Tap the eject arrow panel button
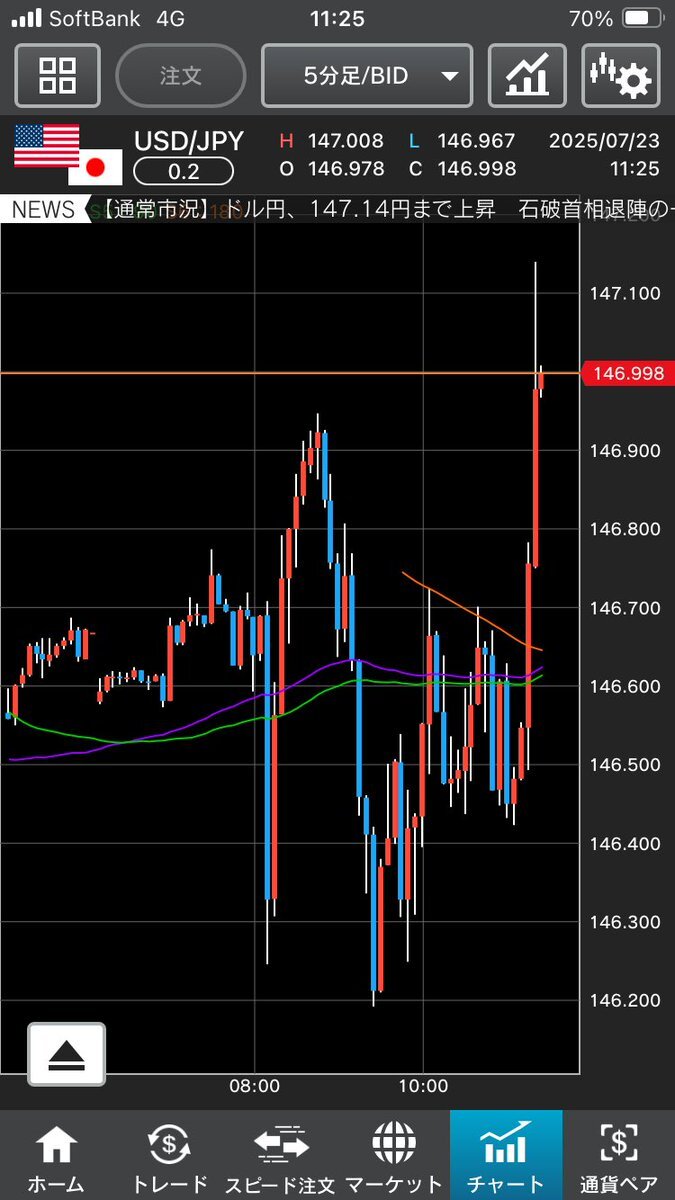The width and height of the screenshot is (675, 1200). [66, 1054]
